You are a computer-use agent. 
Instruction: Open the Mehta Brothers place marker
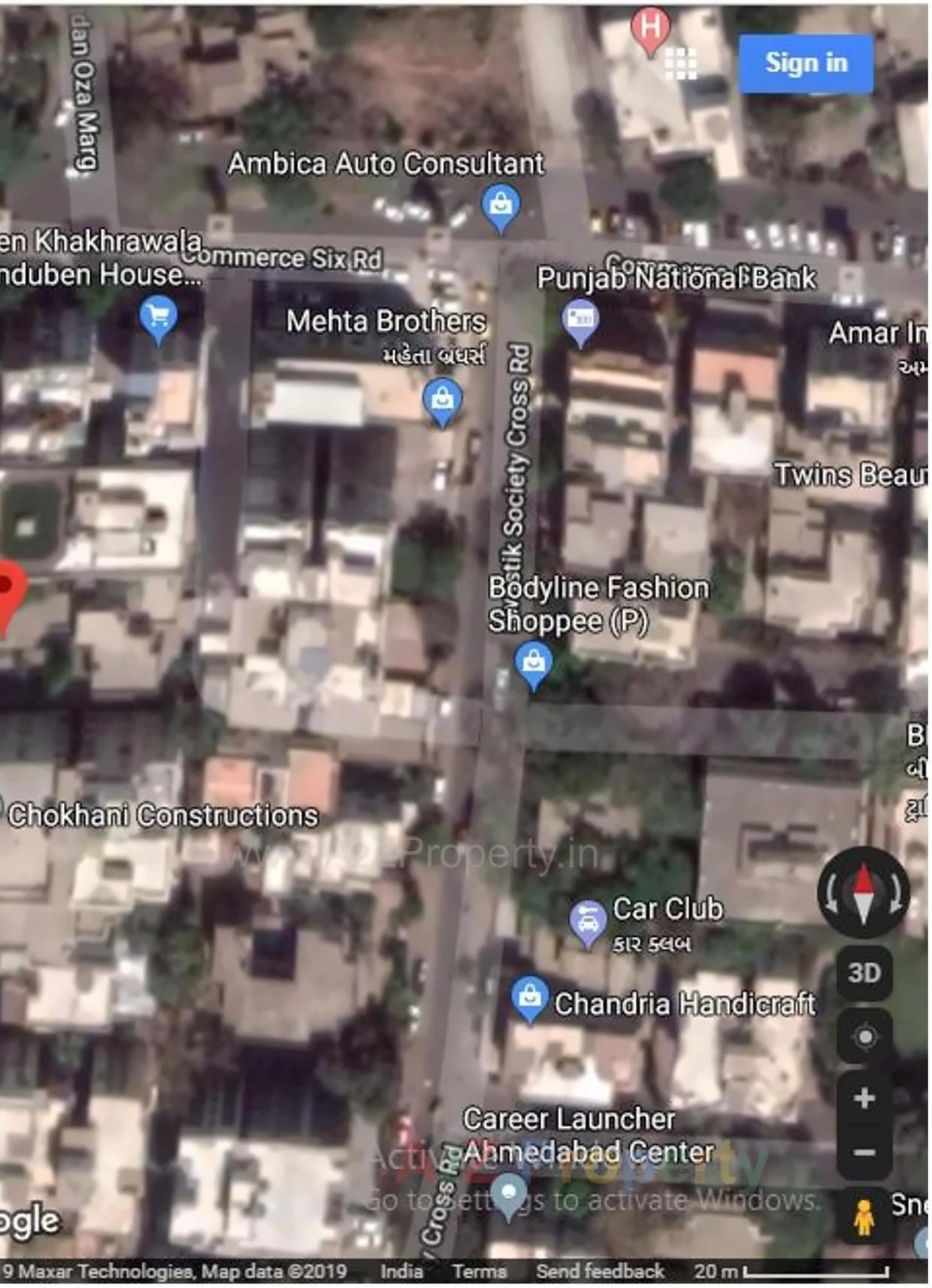click(x=443, y=399)
